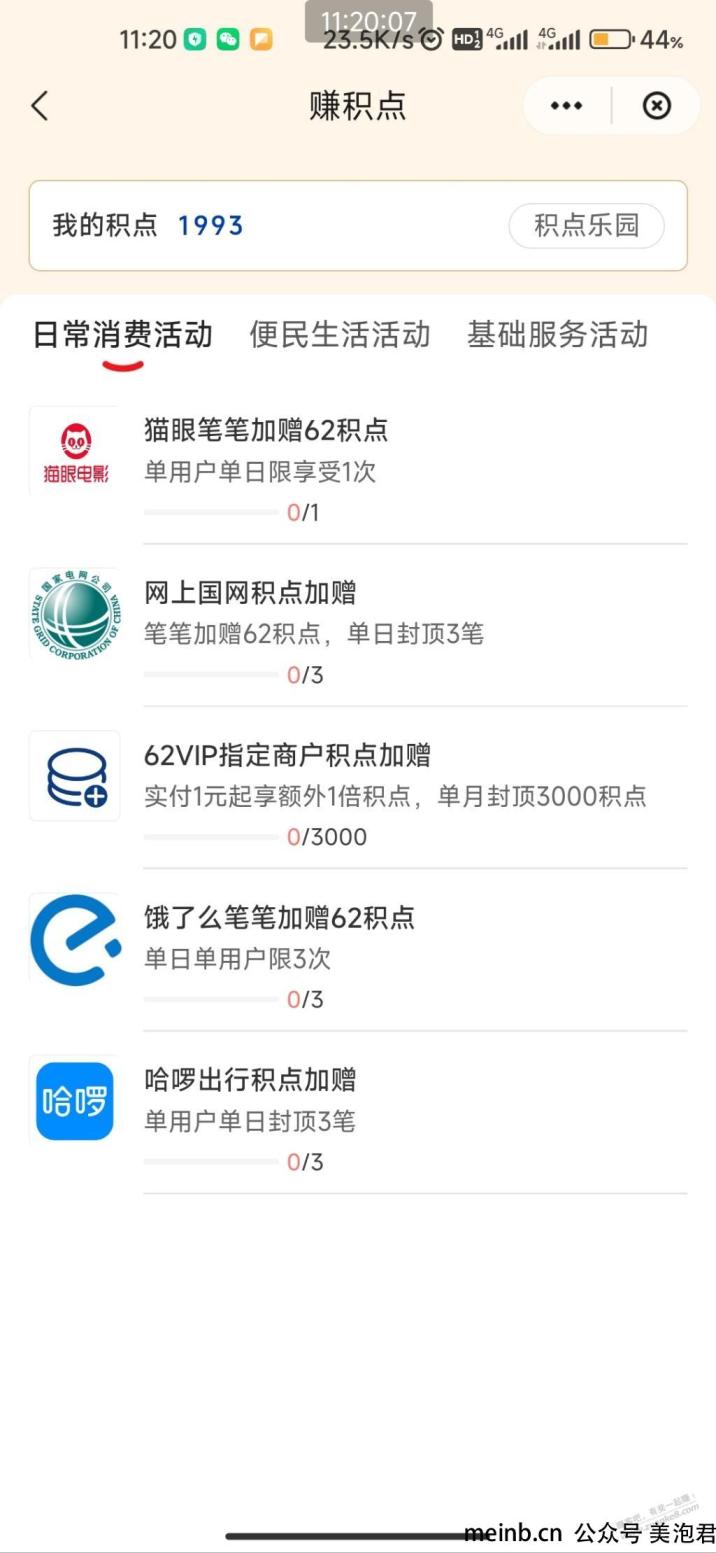Viewport: 716px width, 1553px height.
Task: Select the 日常消费活动 tab
Action: [123, 334]
